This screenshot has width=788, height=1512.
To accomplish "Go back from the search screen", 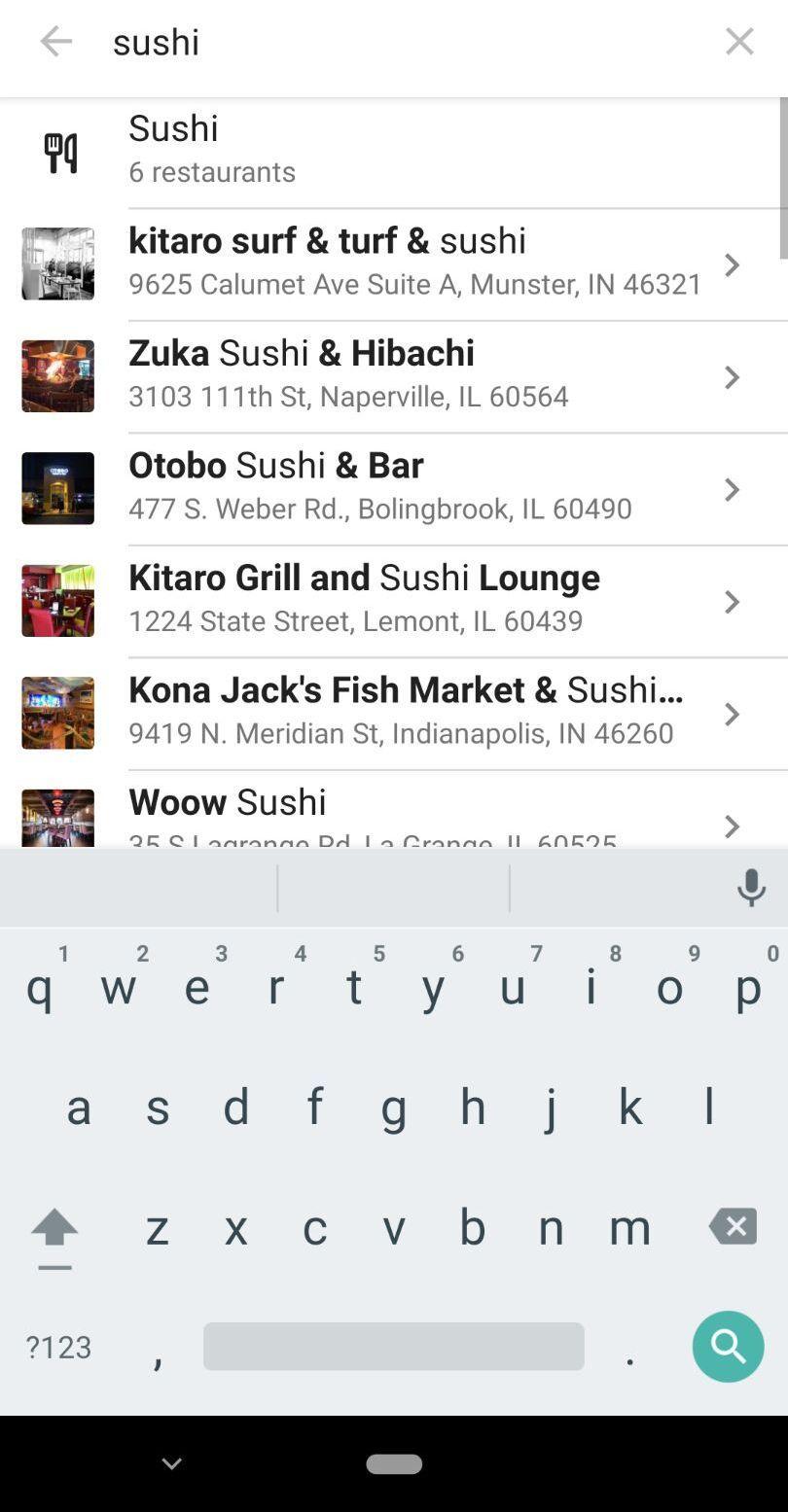I will click(x=55, y=42).
